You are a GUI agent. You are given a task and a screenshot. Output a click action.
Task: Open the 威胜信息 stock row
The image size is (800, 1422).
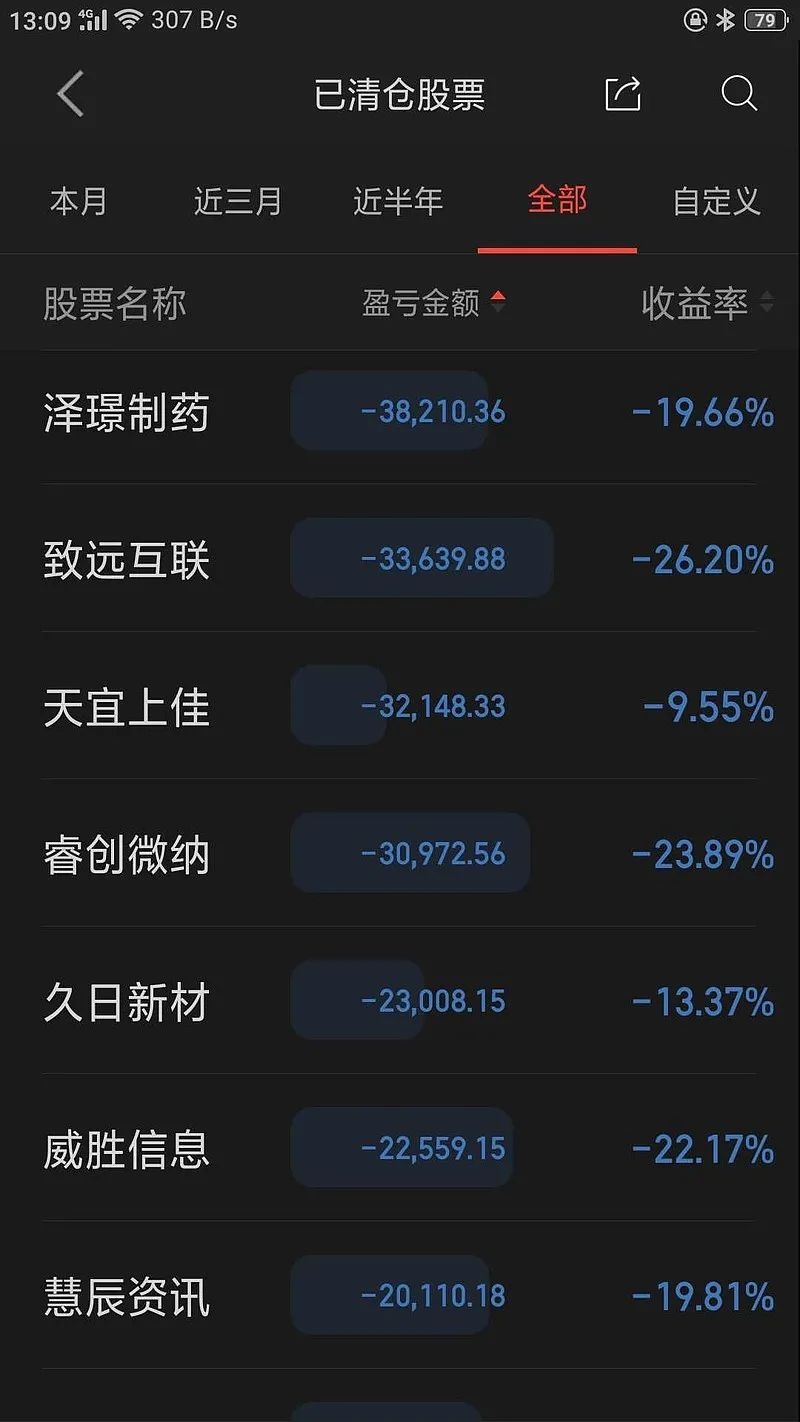[400, 1149]
